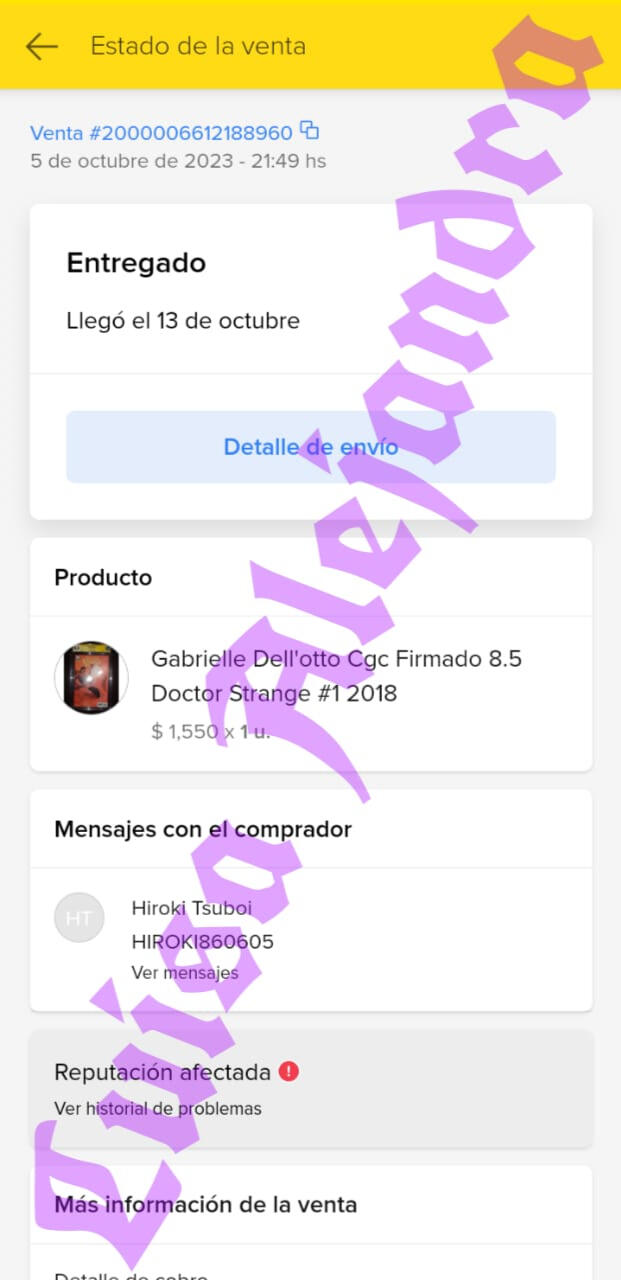Viewport: 621px width, 1280px height.
Task: Open Detalle de envío
Action: [x=310, y=447]
